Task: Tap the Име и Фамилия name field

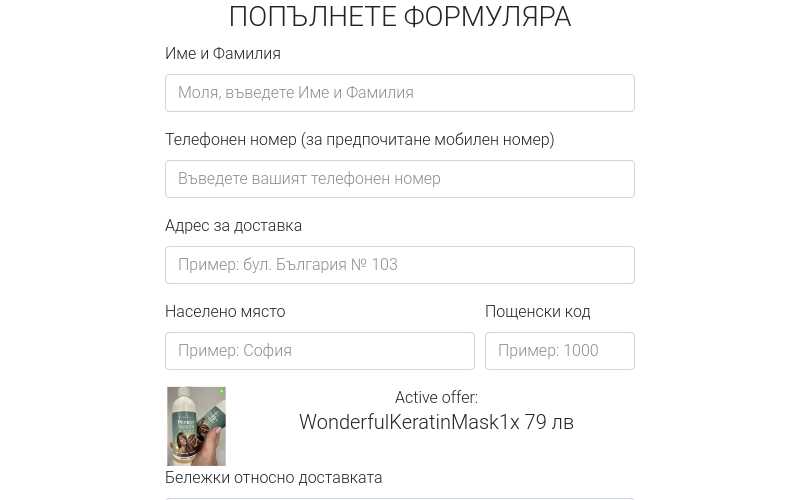Action: (x=399, y=93)
